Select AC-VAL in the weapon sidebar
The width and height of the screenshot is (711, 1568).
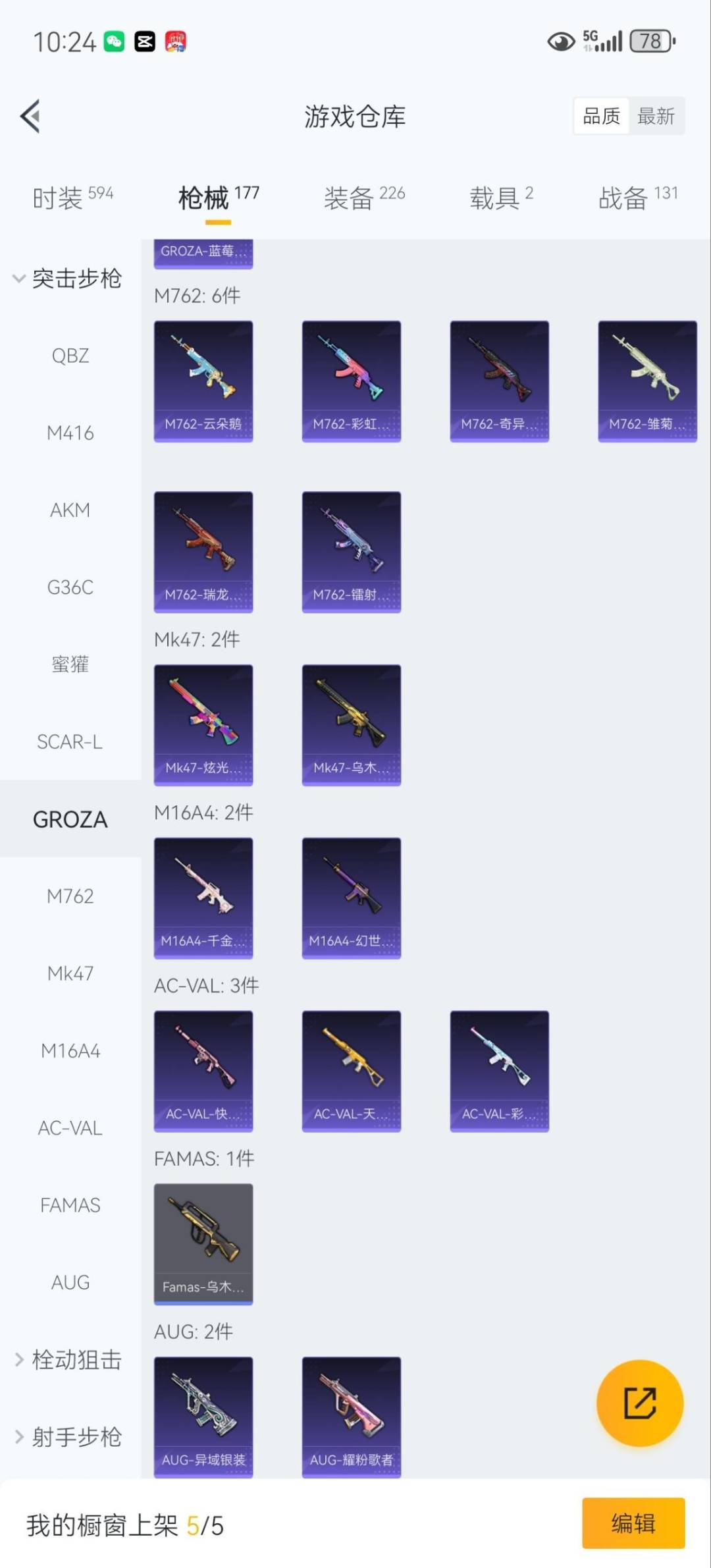71,1127
